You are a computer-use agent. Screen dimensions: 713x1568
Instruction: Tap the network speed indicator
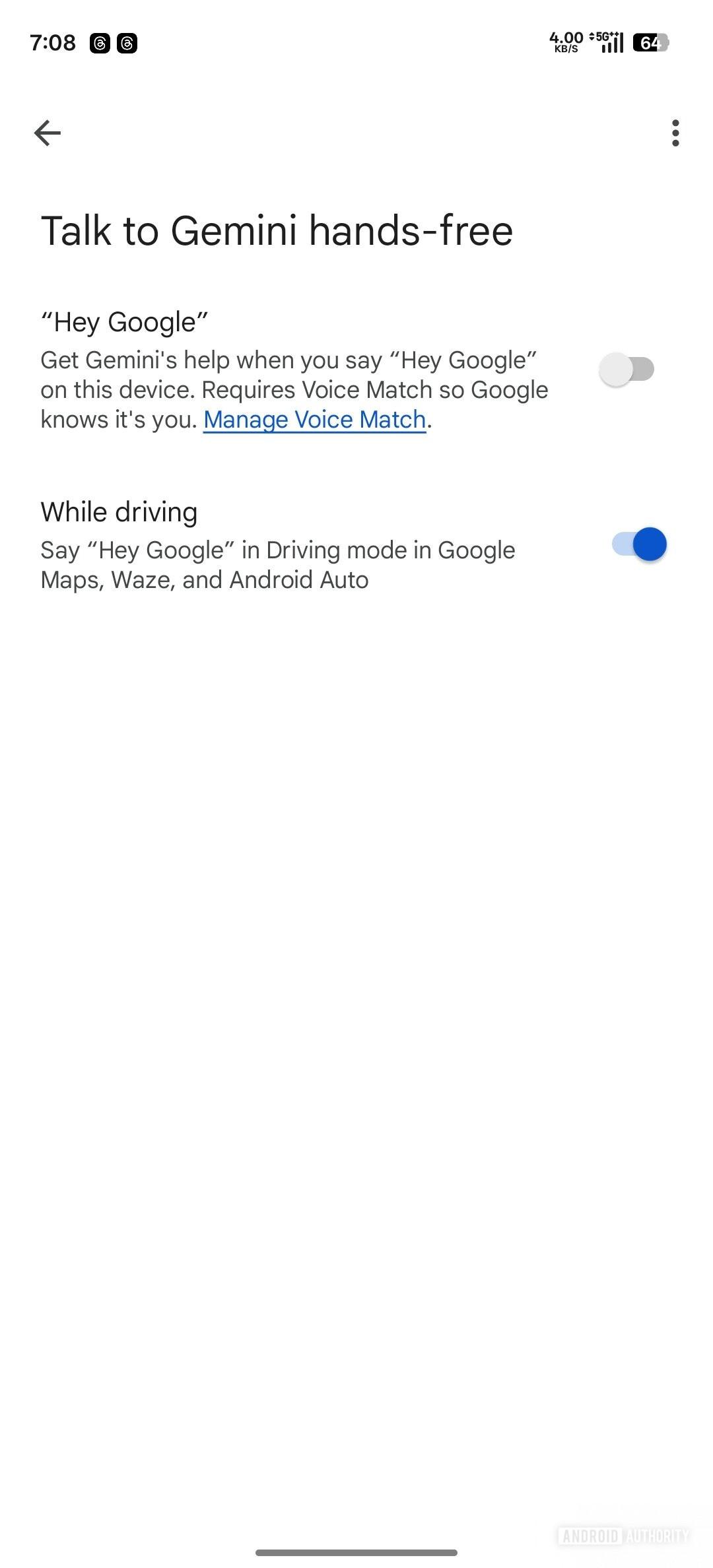(566, 42)
